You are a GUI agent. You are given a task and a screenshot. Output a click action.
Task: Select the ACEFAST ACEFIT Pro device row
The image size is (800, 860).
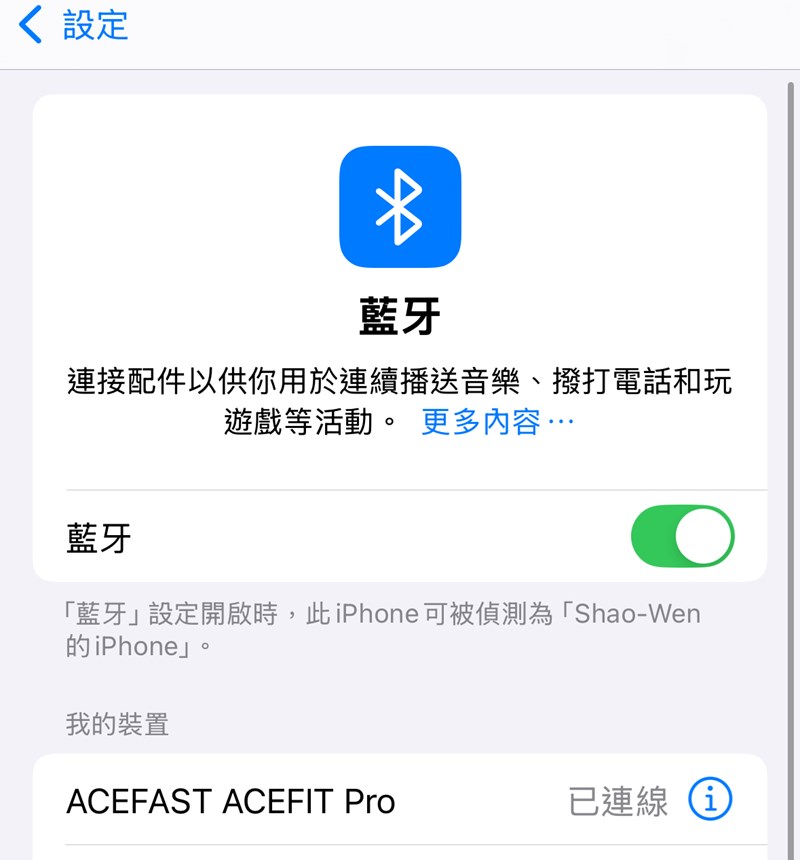pyautogui.click(x=230, y=800)
